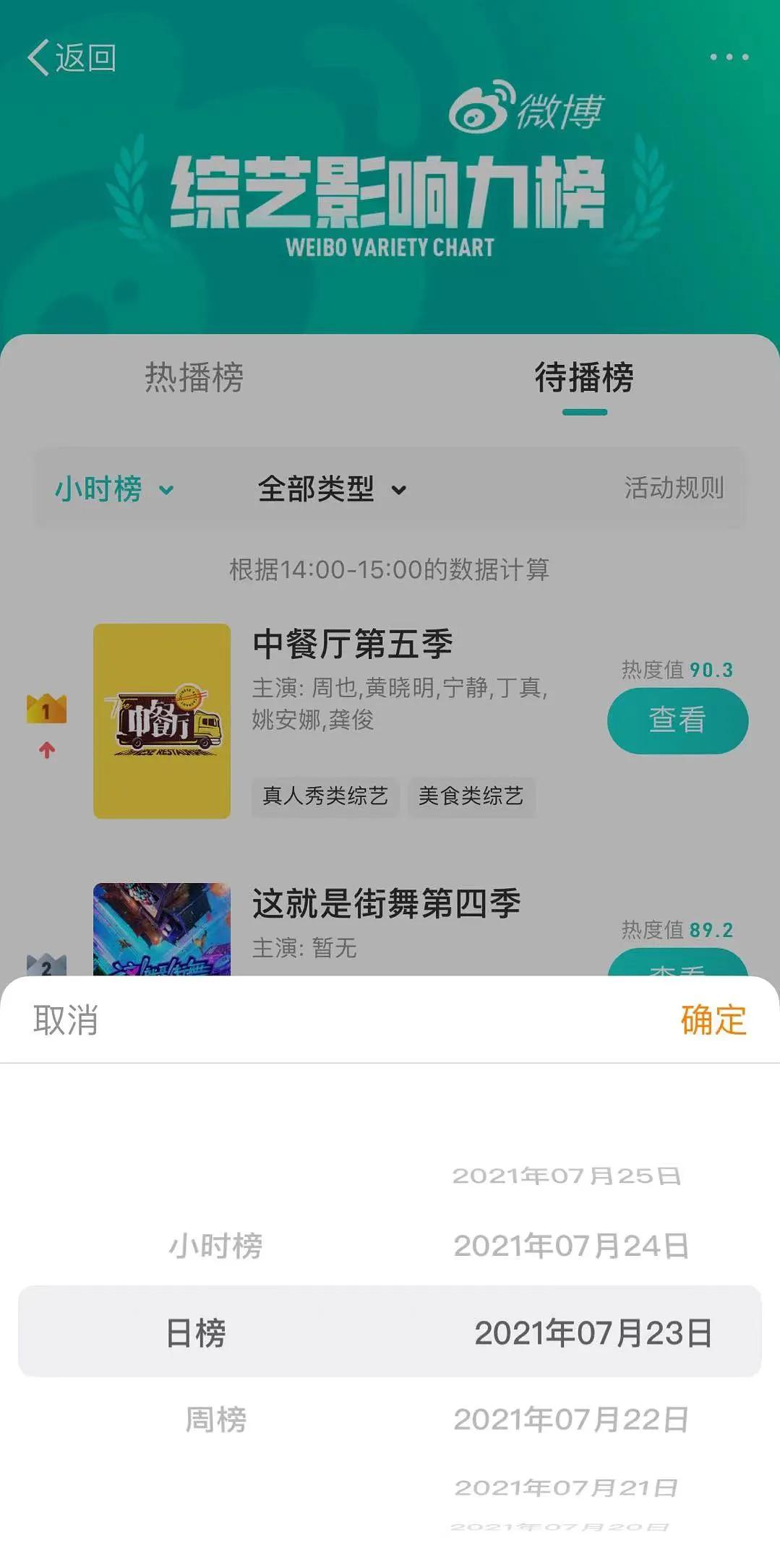Choose 2021年07月25日 in the date wheel
Screen dimensions: 780x1568
[567, 1176]
